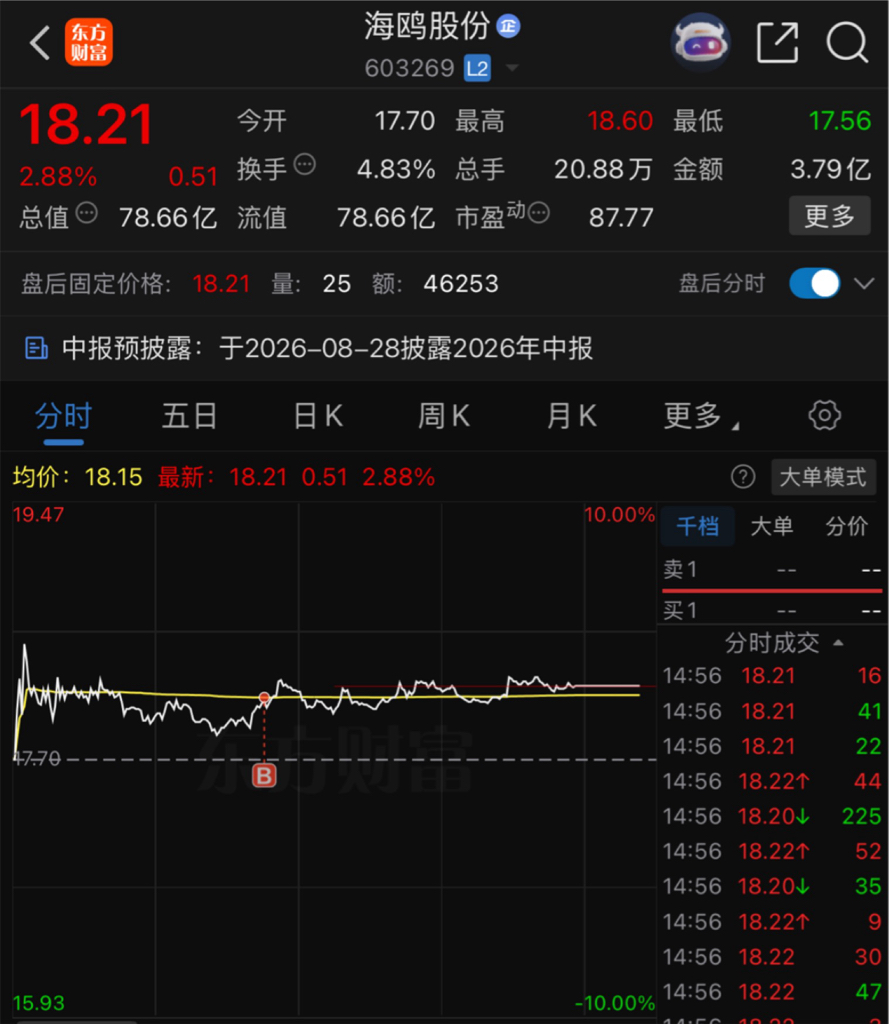Open the question mark help icon
Screen dimensions: 889x1024
[x=743, y=477]
